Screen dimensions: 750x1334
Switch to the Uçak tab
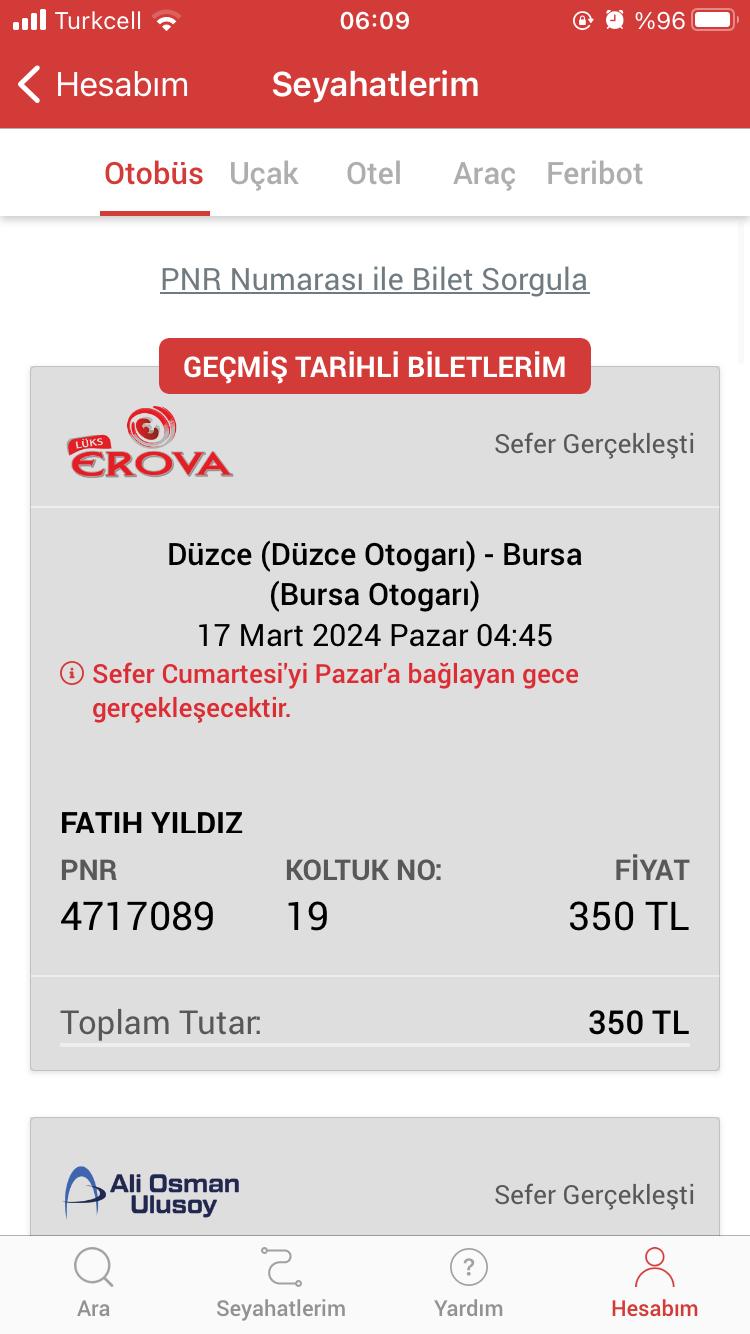pos(264,173)
